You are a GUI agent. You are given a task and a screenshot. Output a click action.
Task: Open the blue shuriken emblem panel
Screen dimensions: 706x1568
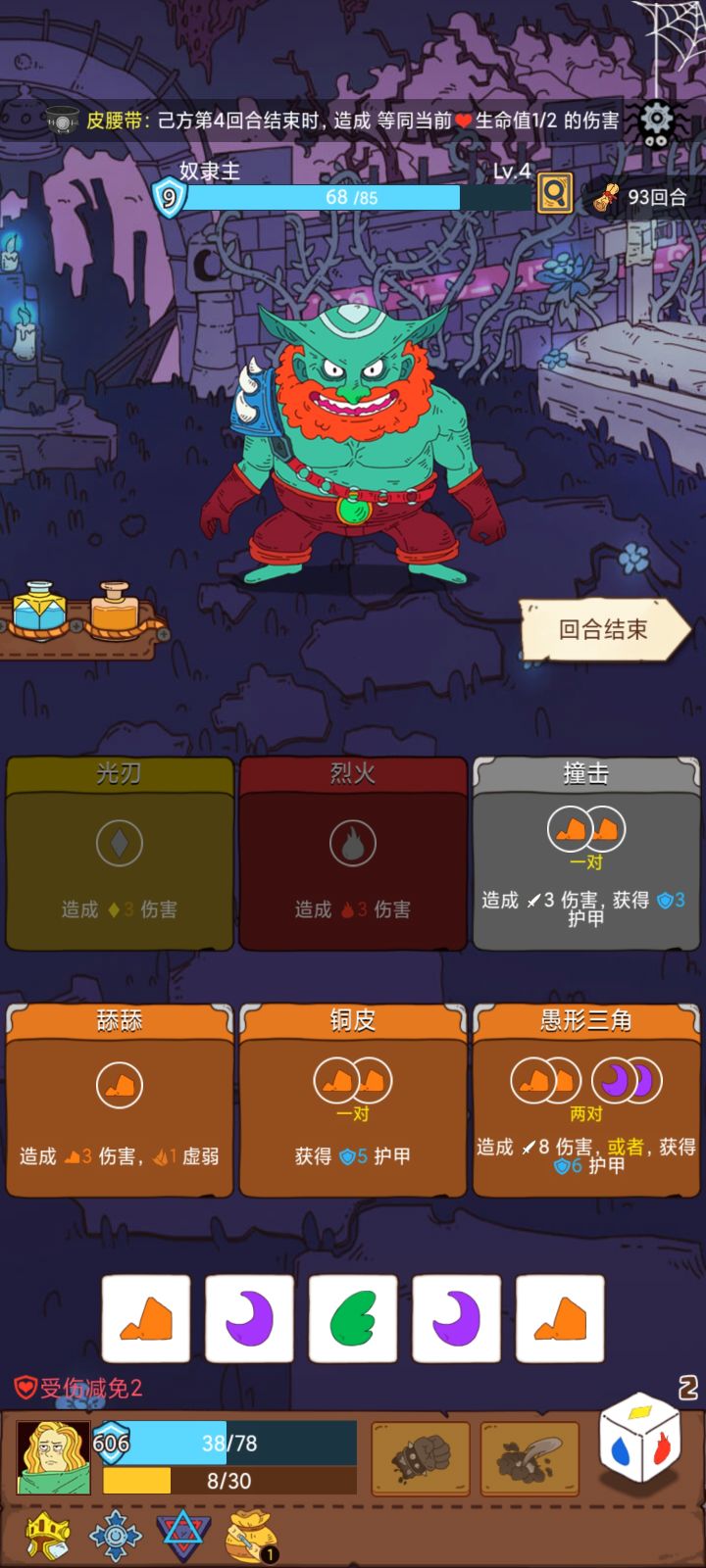[x=116, y=1534]
